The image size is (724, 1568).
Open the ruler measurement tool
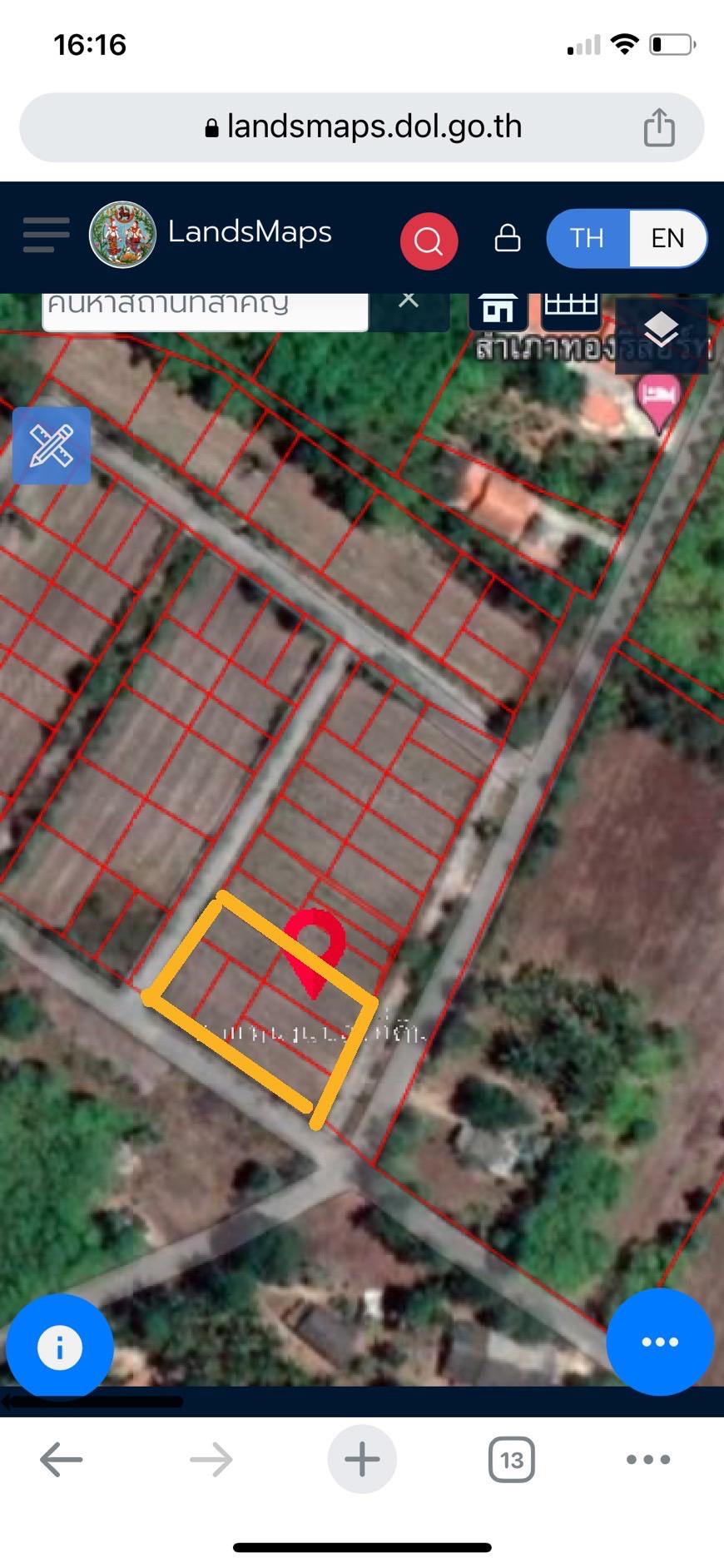(52, 445)
